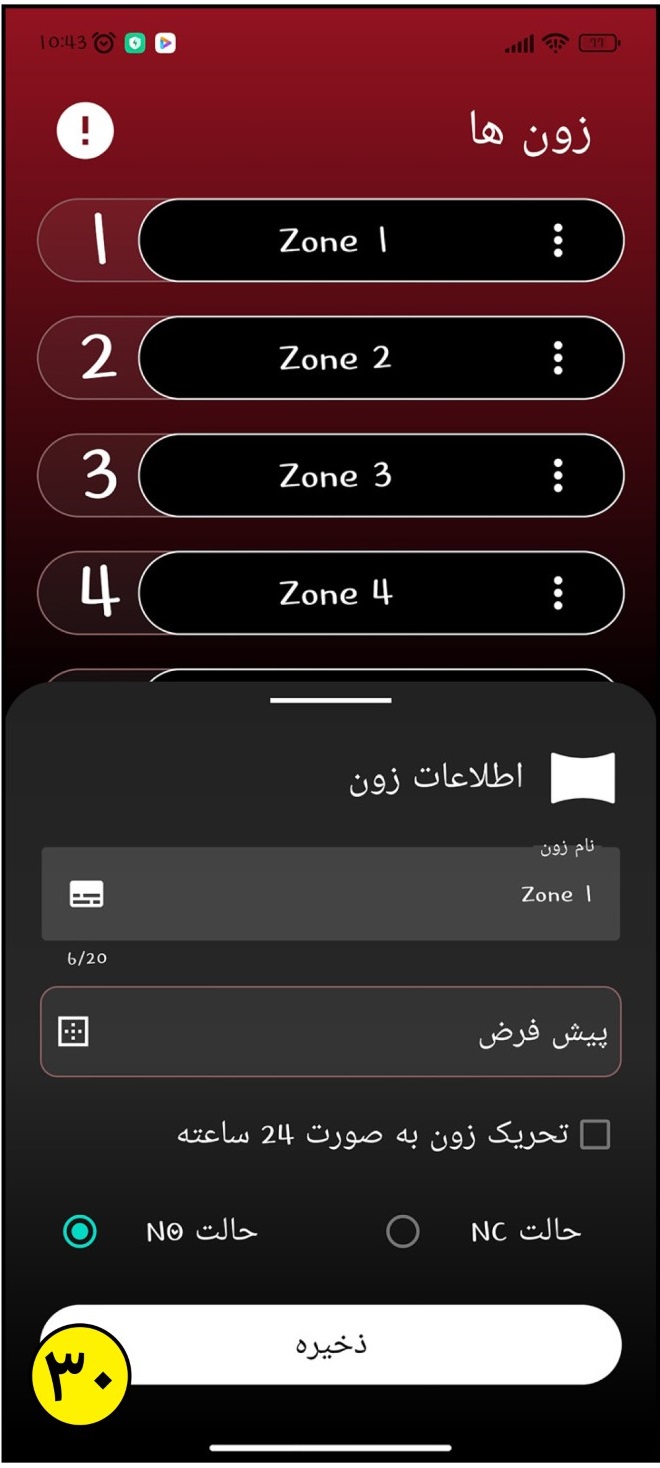
Task: Open the پیش فرض dropdown
Action: (x=330, y=1032)
